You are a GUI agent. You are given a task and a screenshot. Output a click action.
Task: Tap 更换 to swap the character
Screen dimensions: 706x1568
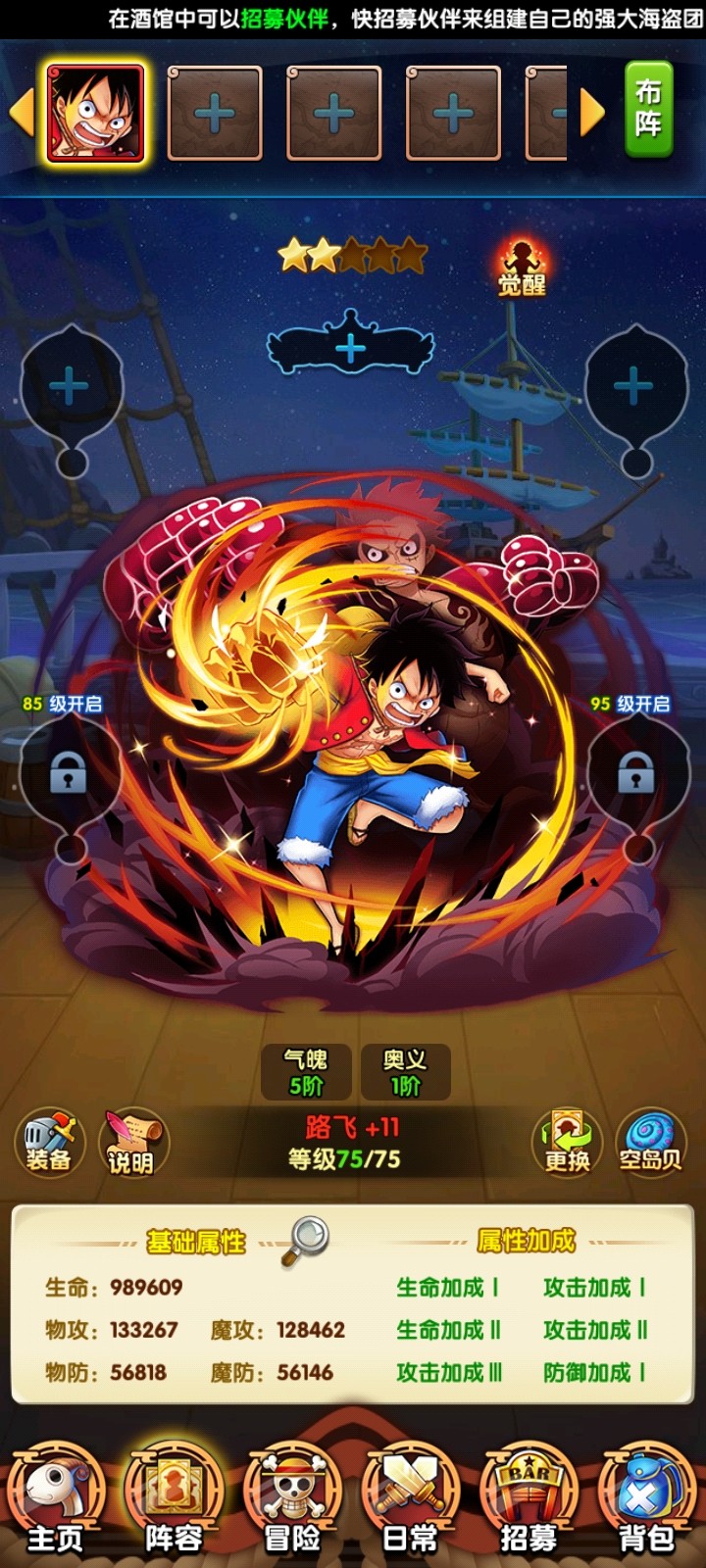pyautogui.click(x=568, y=1143)
